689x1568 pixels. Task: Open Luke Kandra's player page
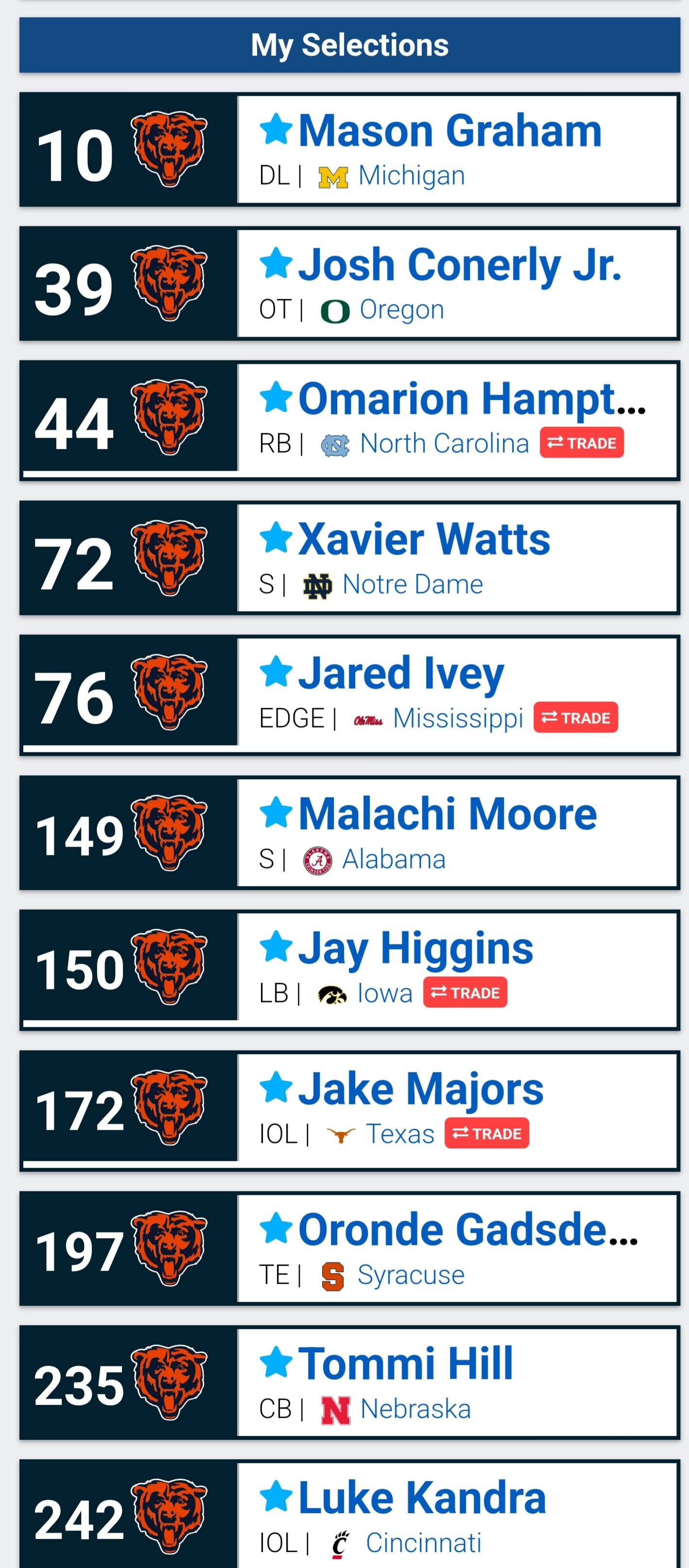[x=422, y=1499]
